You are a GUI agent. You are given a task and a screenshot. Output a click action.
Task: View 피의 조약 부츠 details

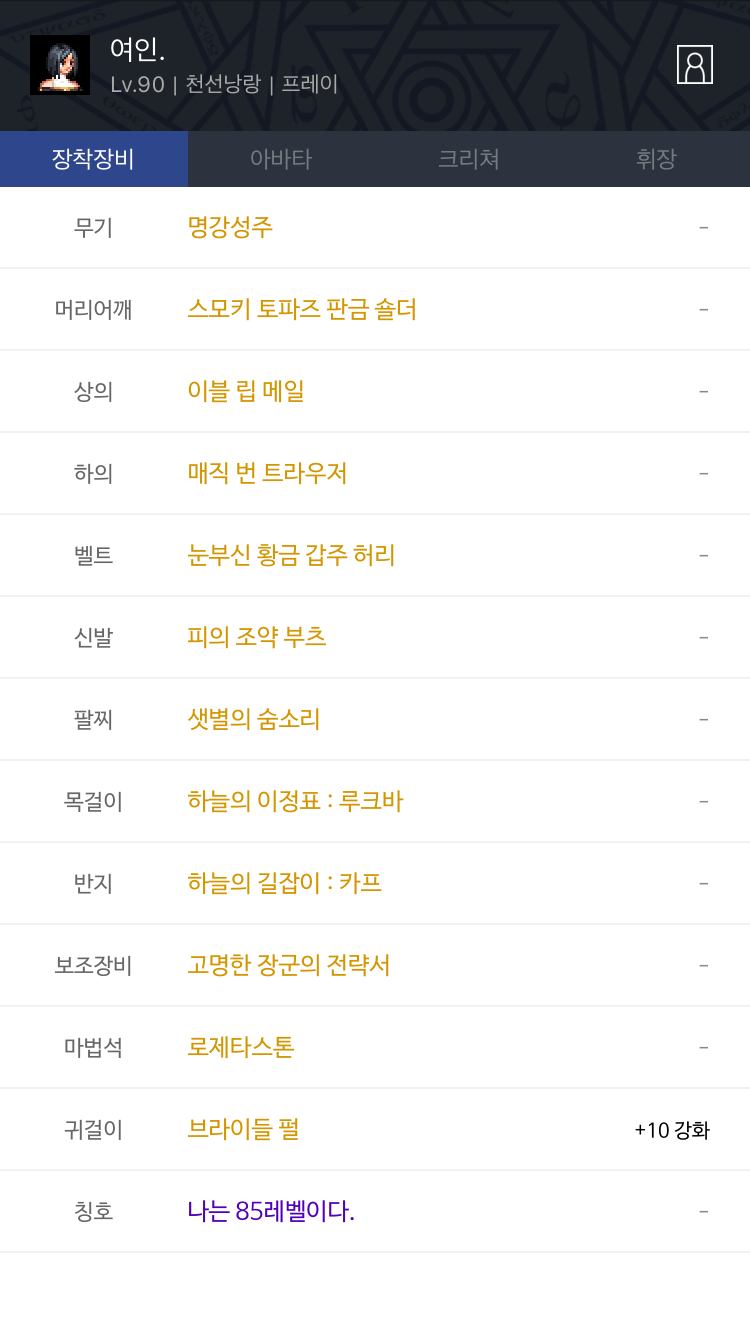tap(257, 637)
